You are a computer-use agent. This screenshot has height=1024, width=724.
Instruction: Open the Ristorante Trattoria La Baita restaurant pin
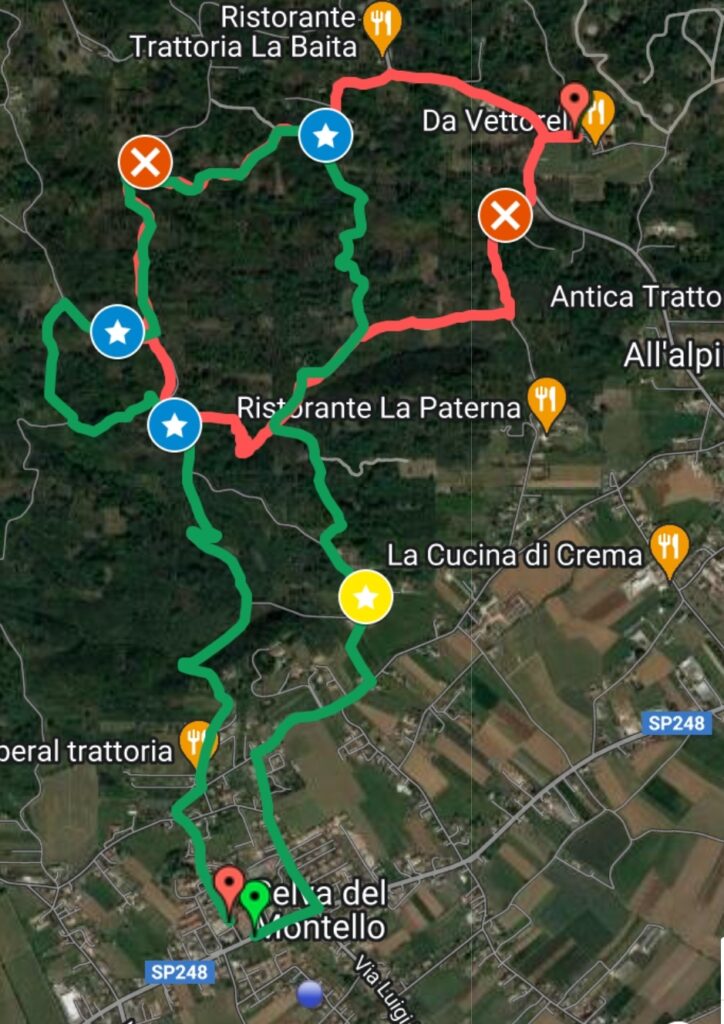(381, 26)
